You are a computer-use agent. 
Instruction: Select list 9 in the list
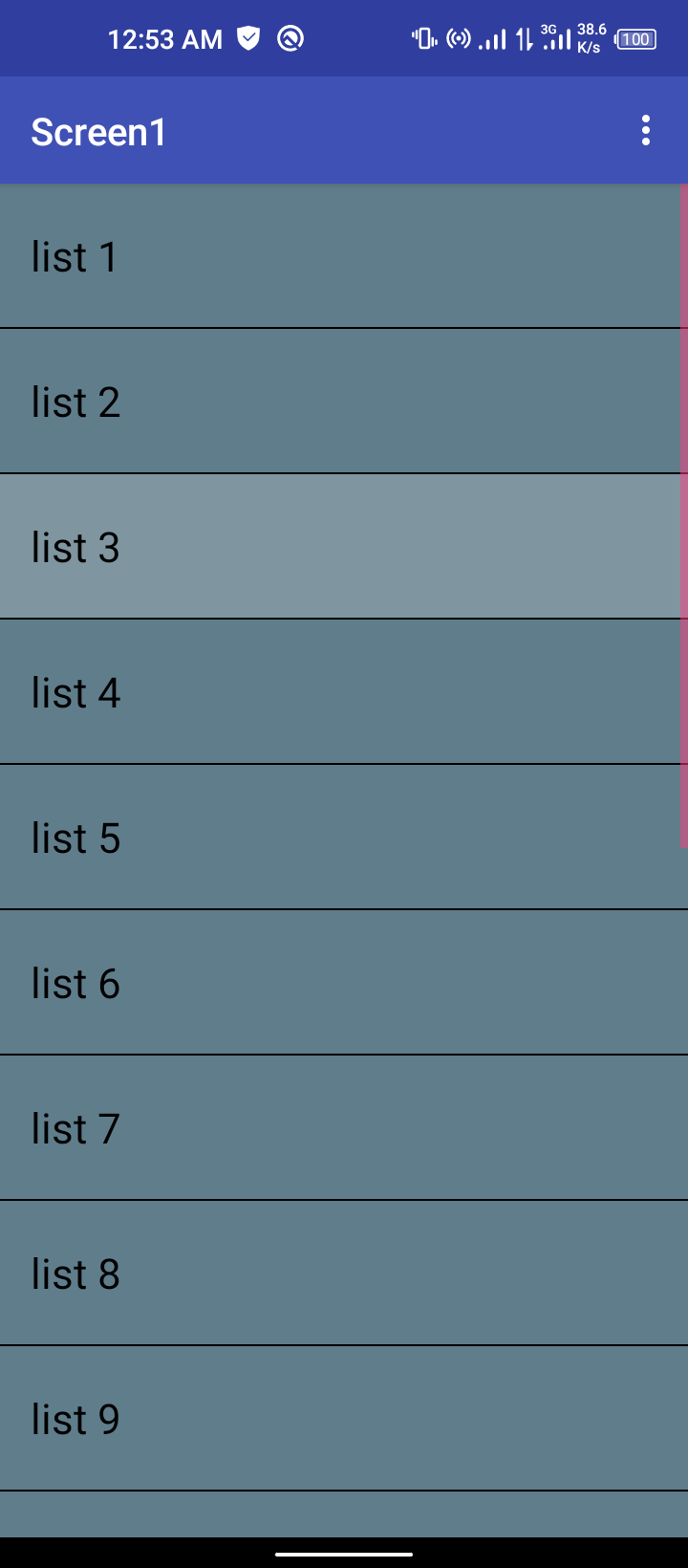344,1419
